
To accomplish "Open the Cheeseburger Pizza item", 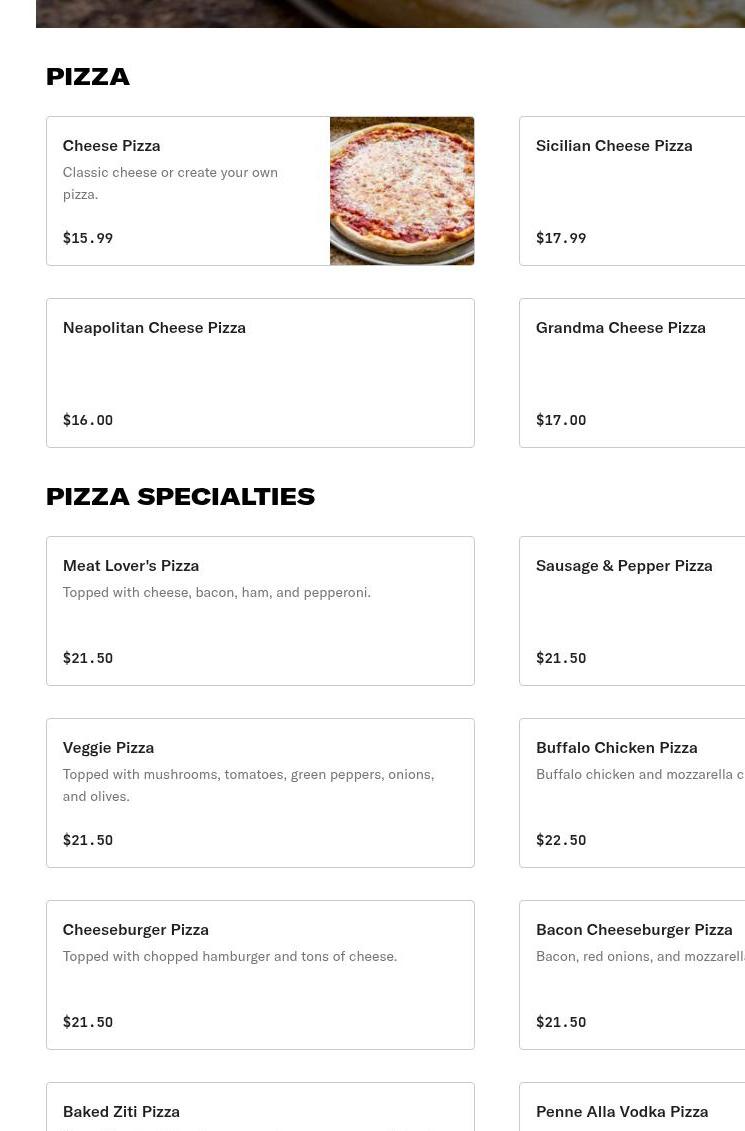I will (x=260, y=975).
